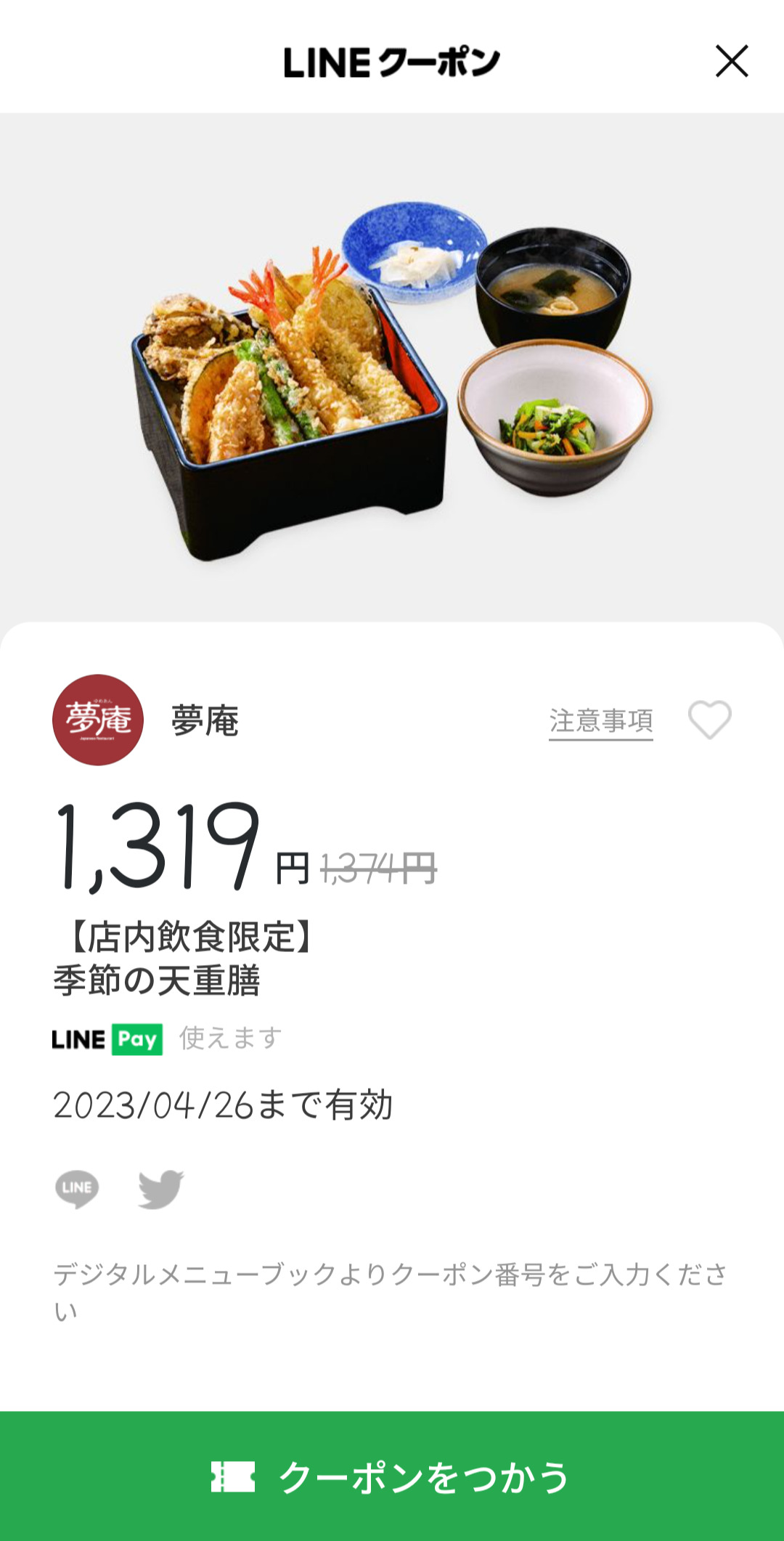Share the coupon via LINE

77,1188
